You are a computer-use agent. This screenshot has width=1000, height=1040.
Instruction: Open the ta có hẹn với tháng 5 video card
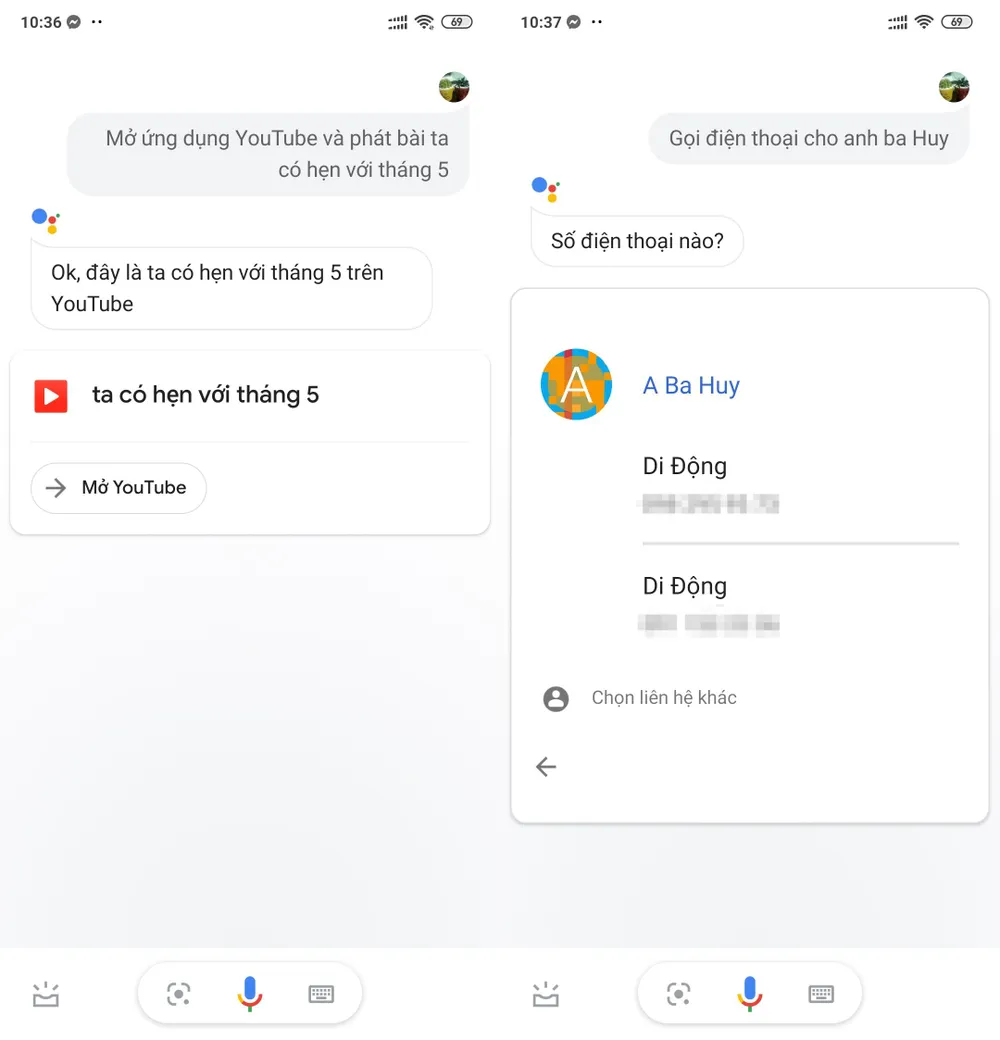205,396
